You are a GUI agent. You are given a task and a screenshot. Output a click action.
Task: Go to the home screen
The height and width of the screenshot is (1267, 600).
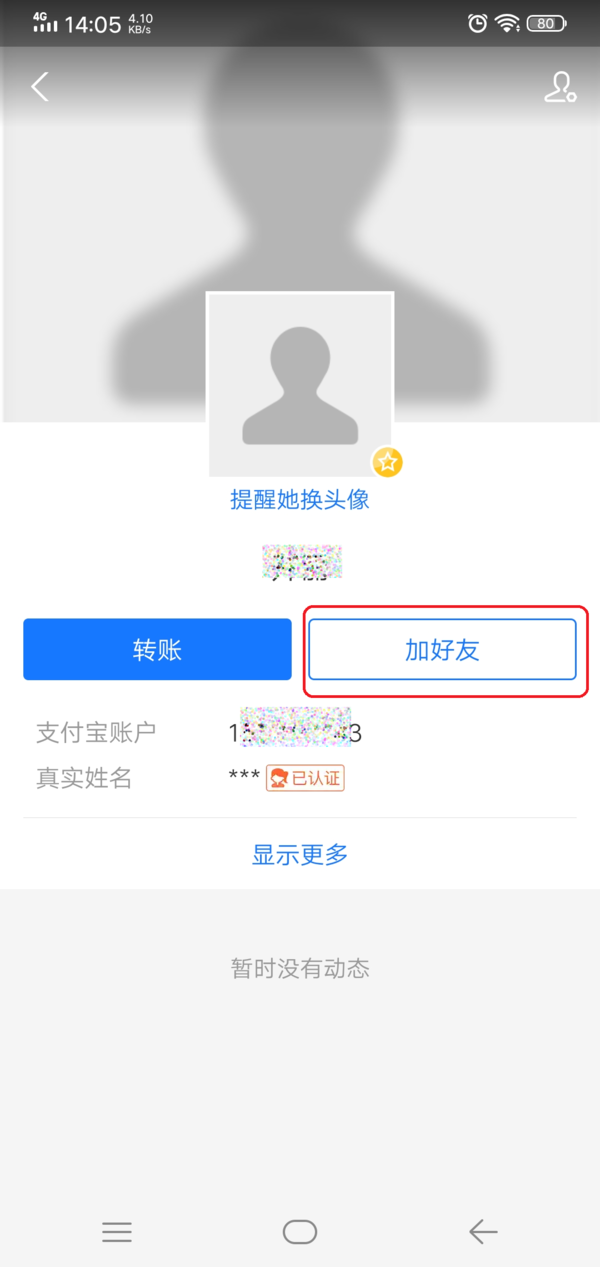[300, 1232]
